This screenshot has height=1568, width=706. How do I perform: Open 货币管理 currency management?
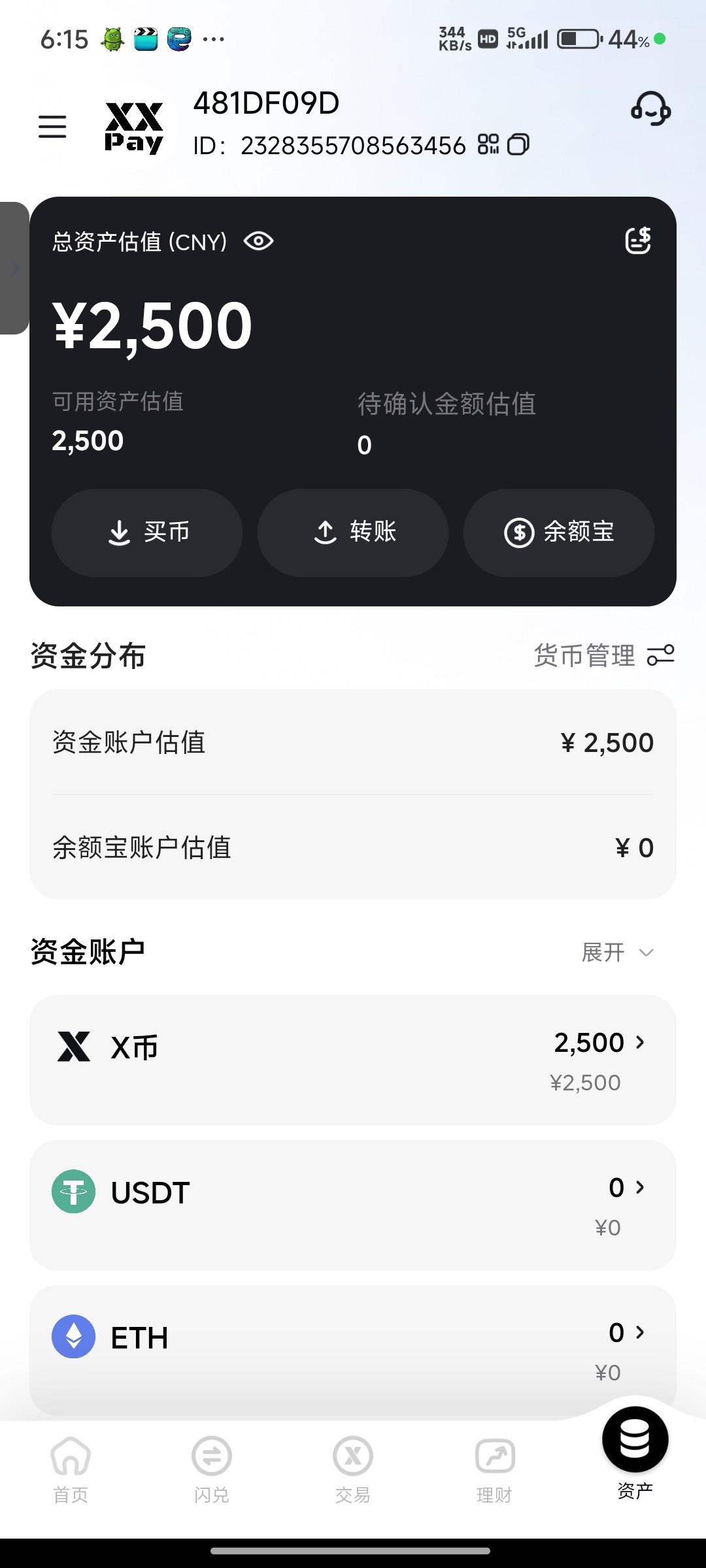[604, 655]
